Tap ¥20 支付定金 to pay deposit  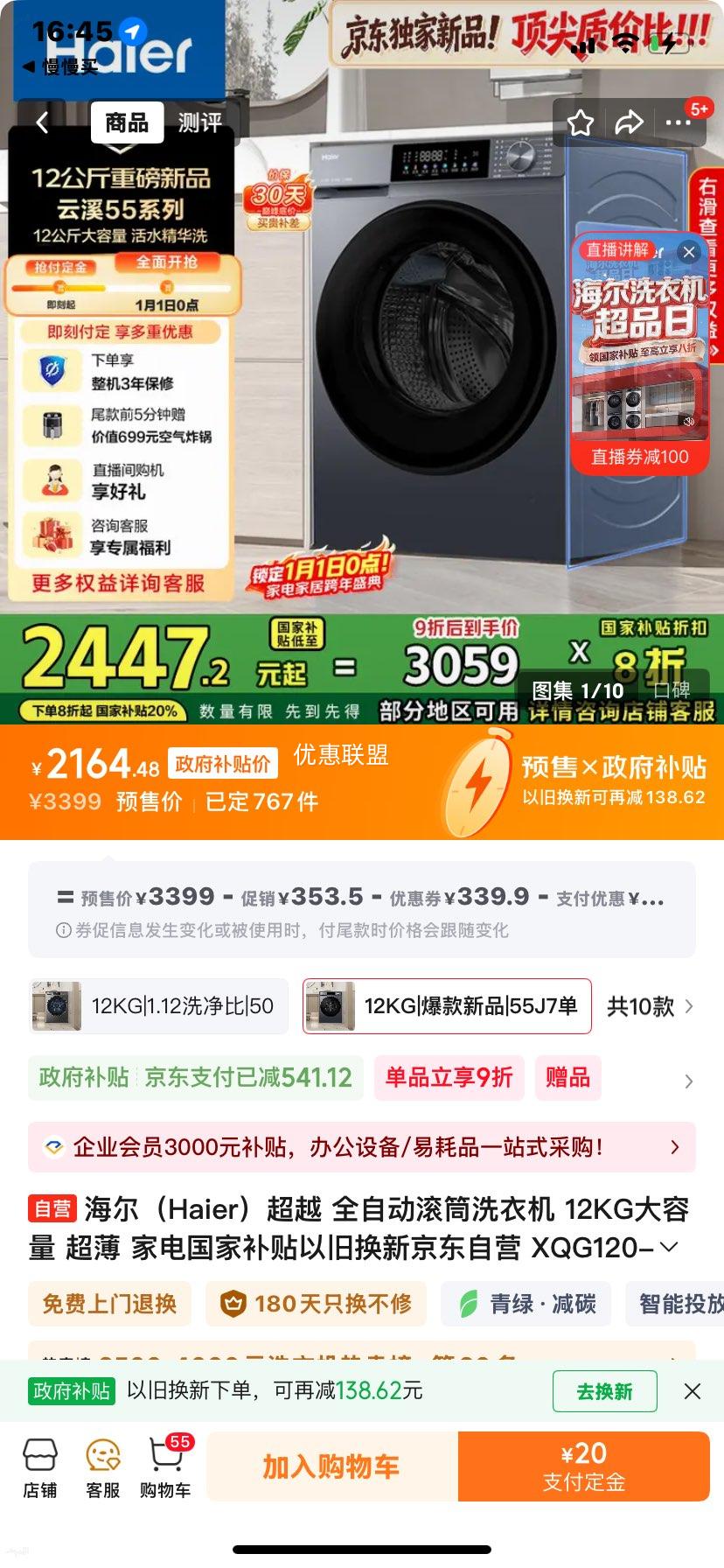coord(584,1466)
